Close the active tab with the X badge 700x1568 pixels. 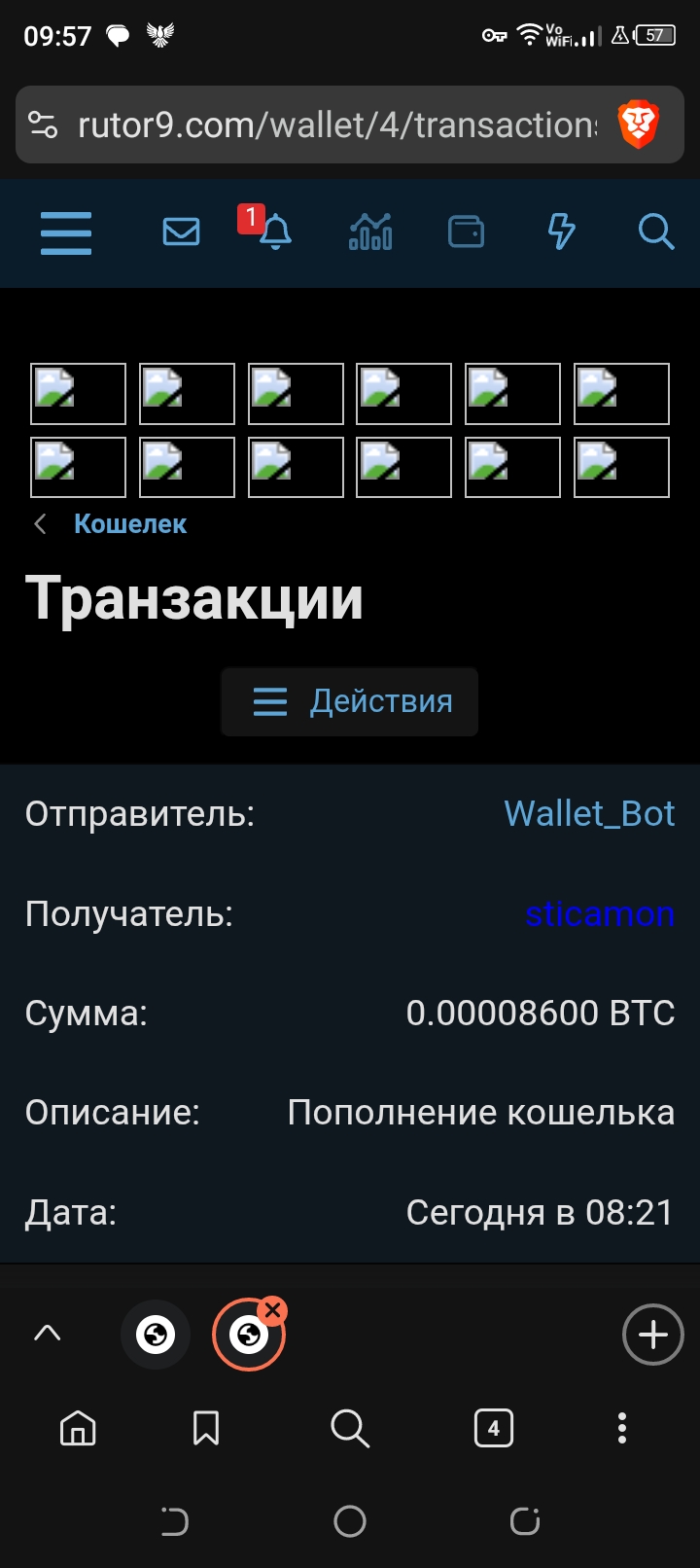coord(273,1309)
